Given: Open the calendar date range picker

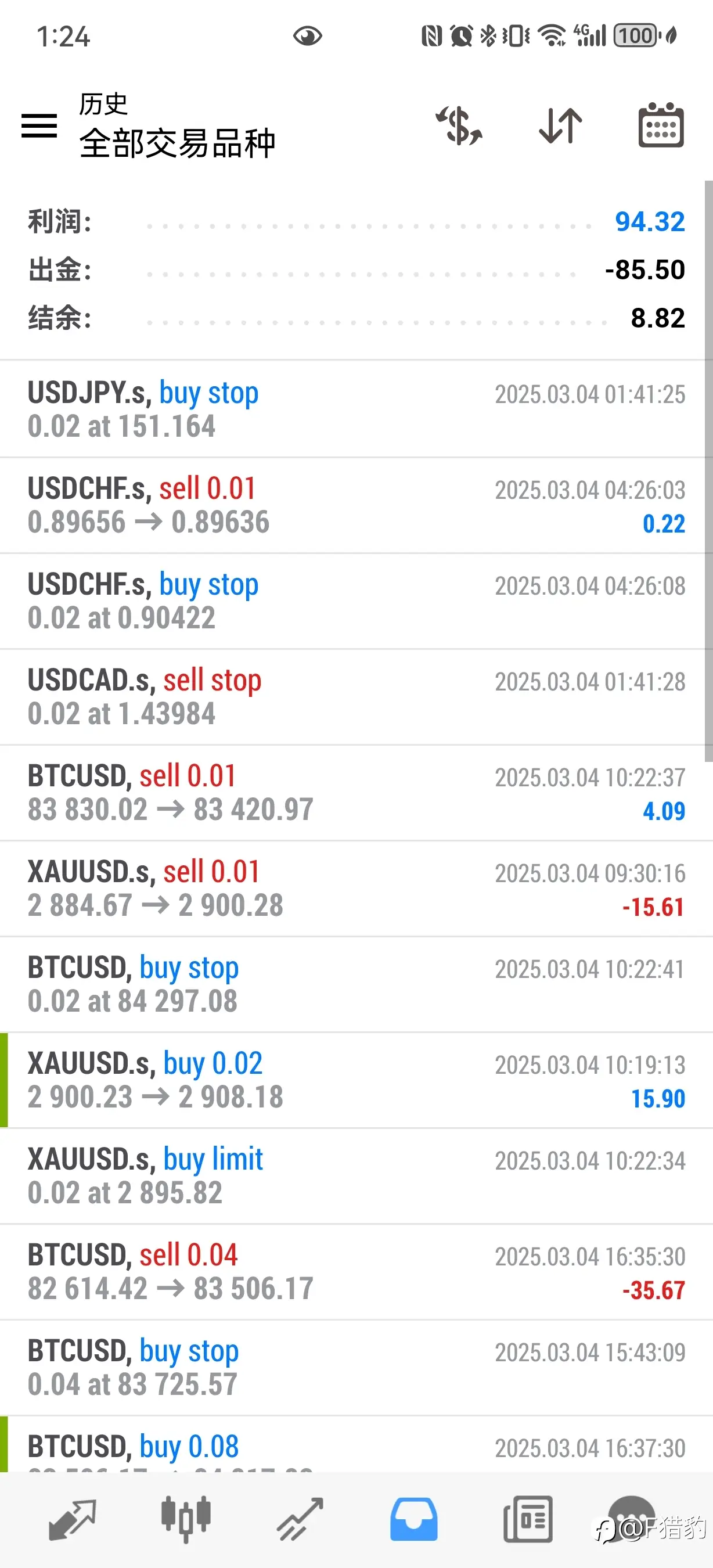Looking at the screenshot, I should click(x=661, y=125).
